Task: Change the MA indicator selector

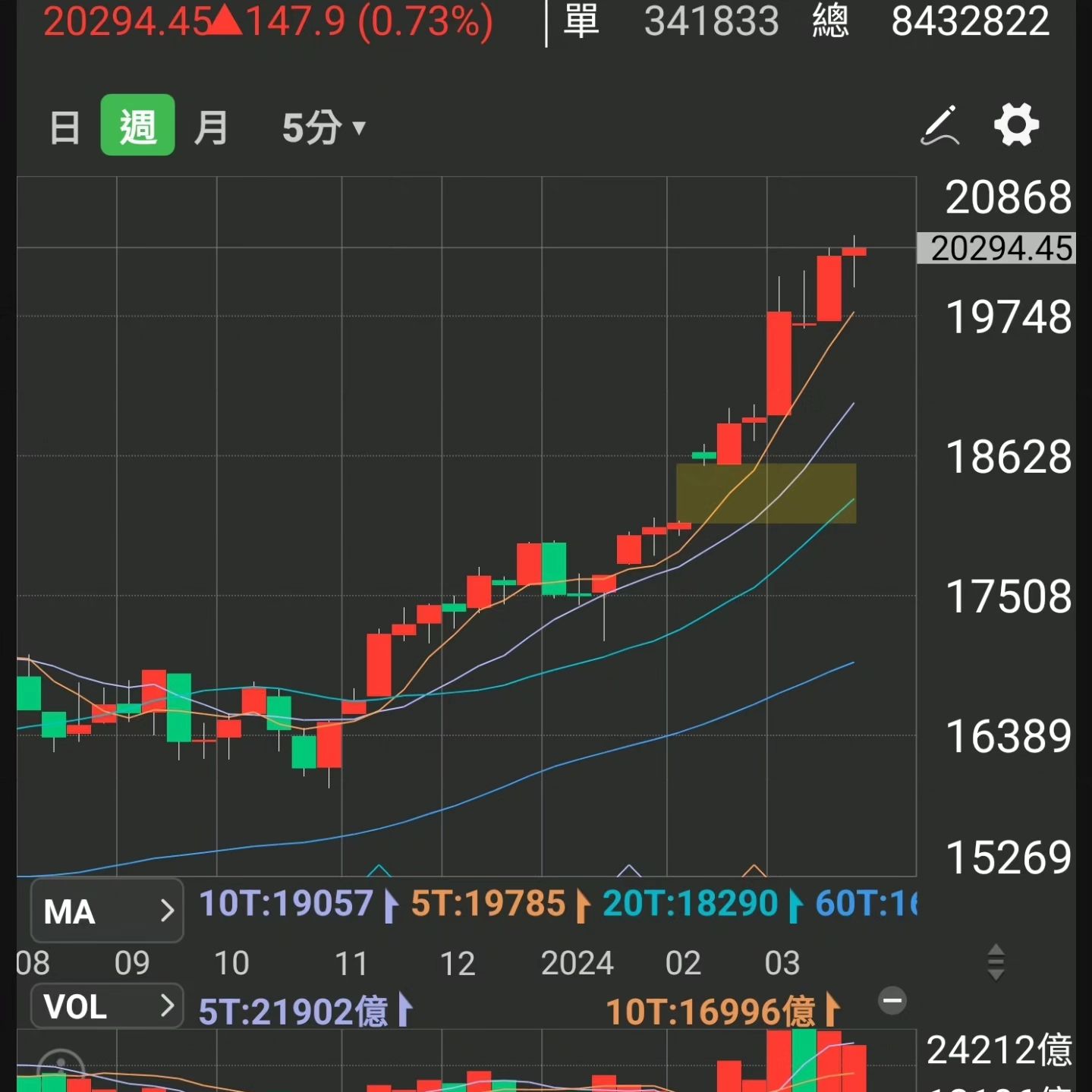Action: (107, 911)
